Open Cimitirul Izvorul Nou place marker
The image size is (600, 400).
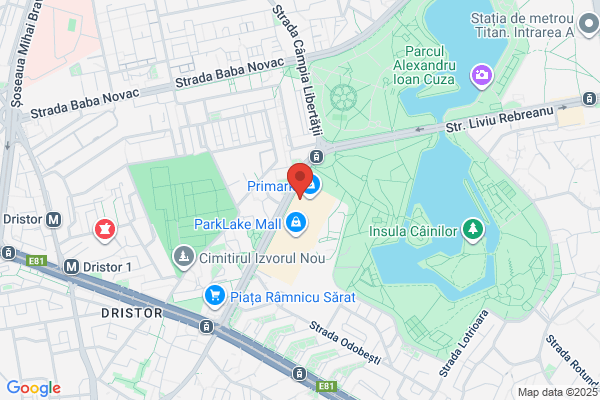184,257
